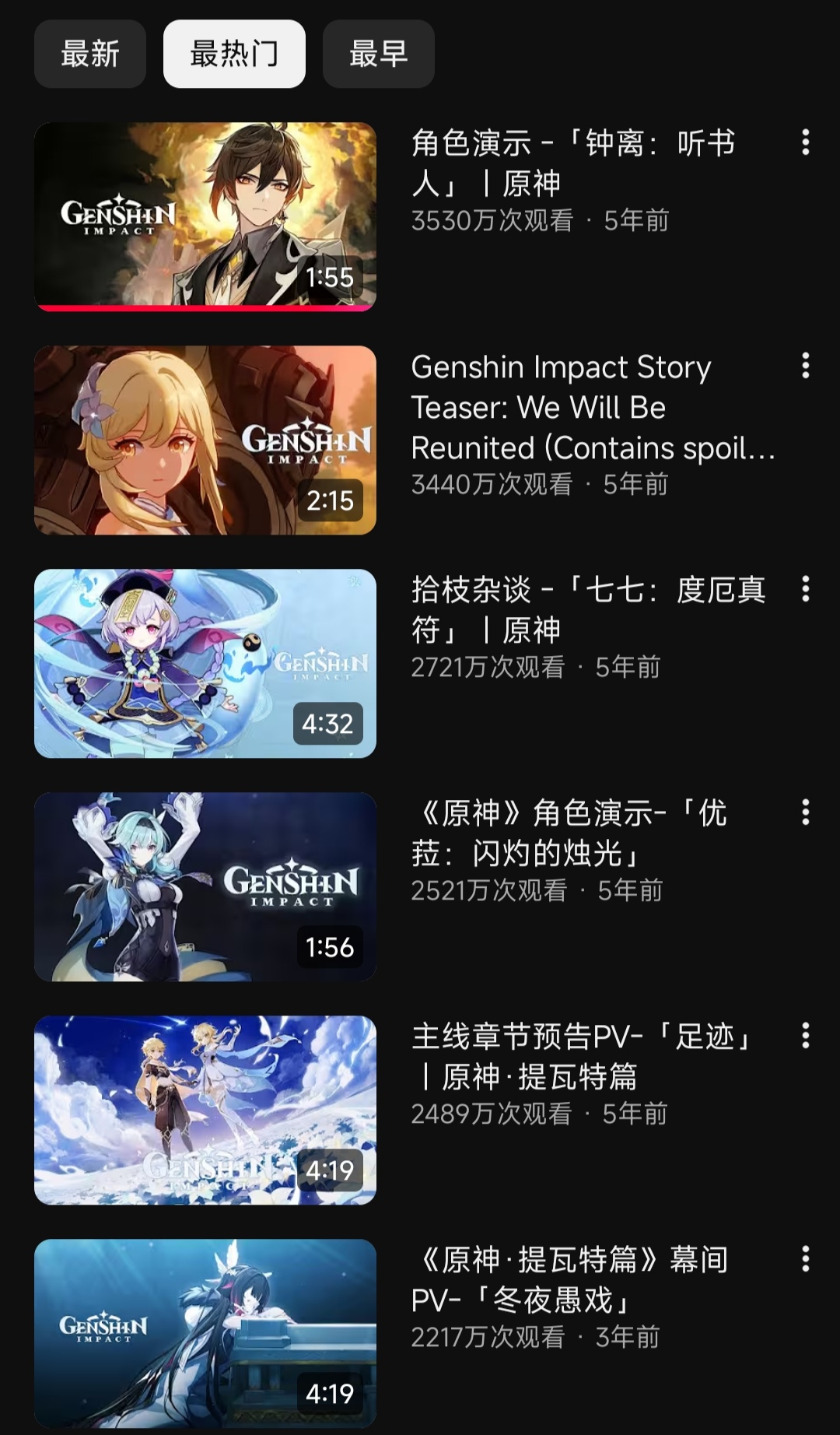
Task: Open options menu for 七七：度厄真符 video
Action: [x=806, y=589]
